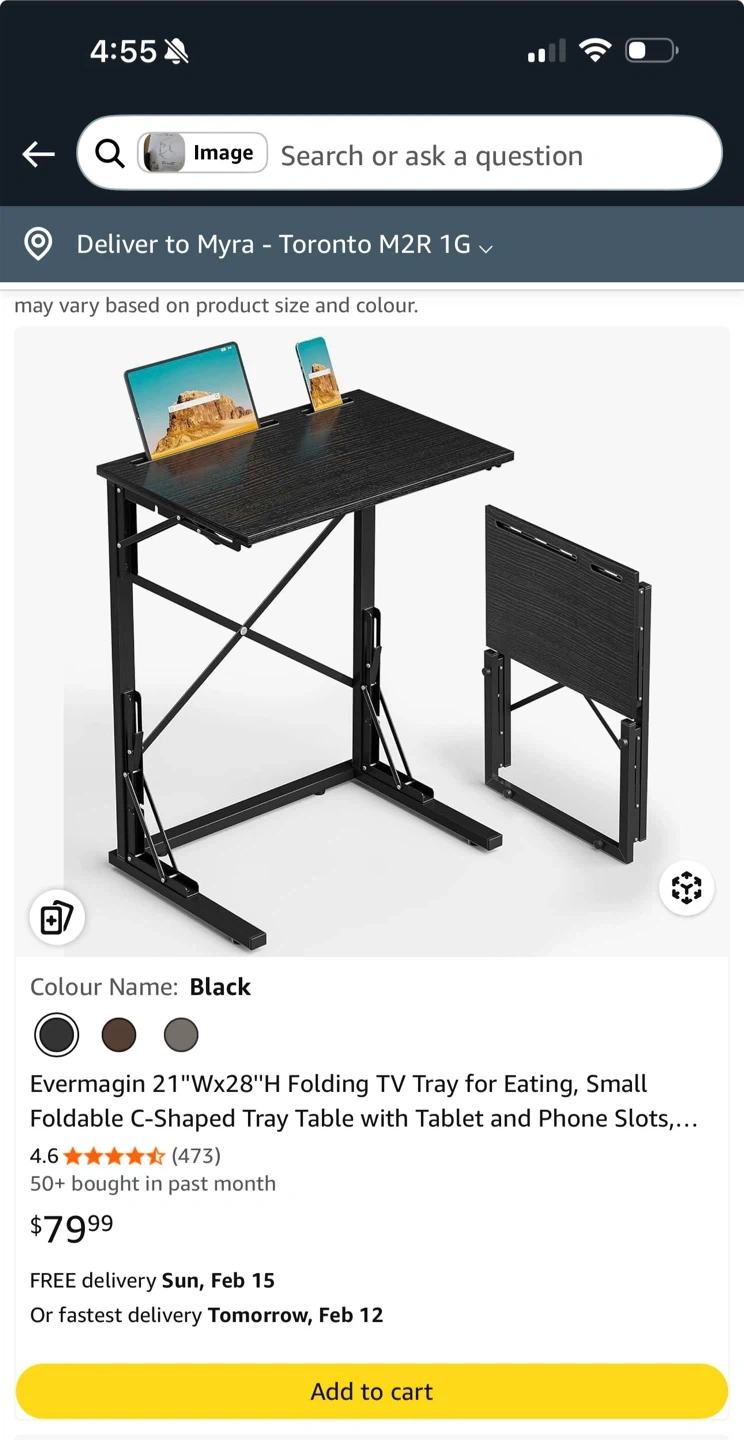Screen dimensions: 744x1440
Task: Open the folding TV tray product image
Action: [x=372, y=641]
